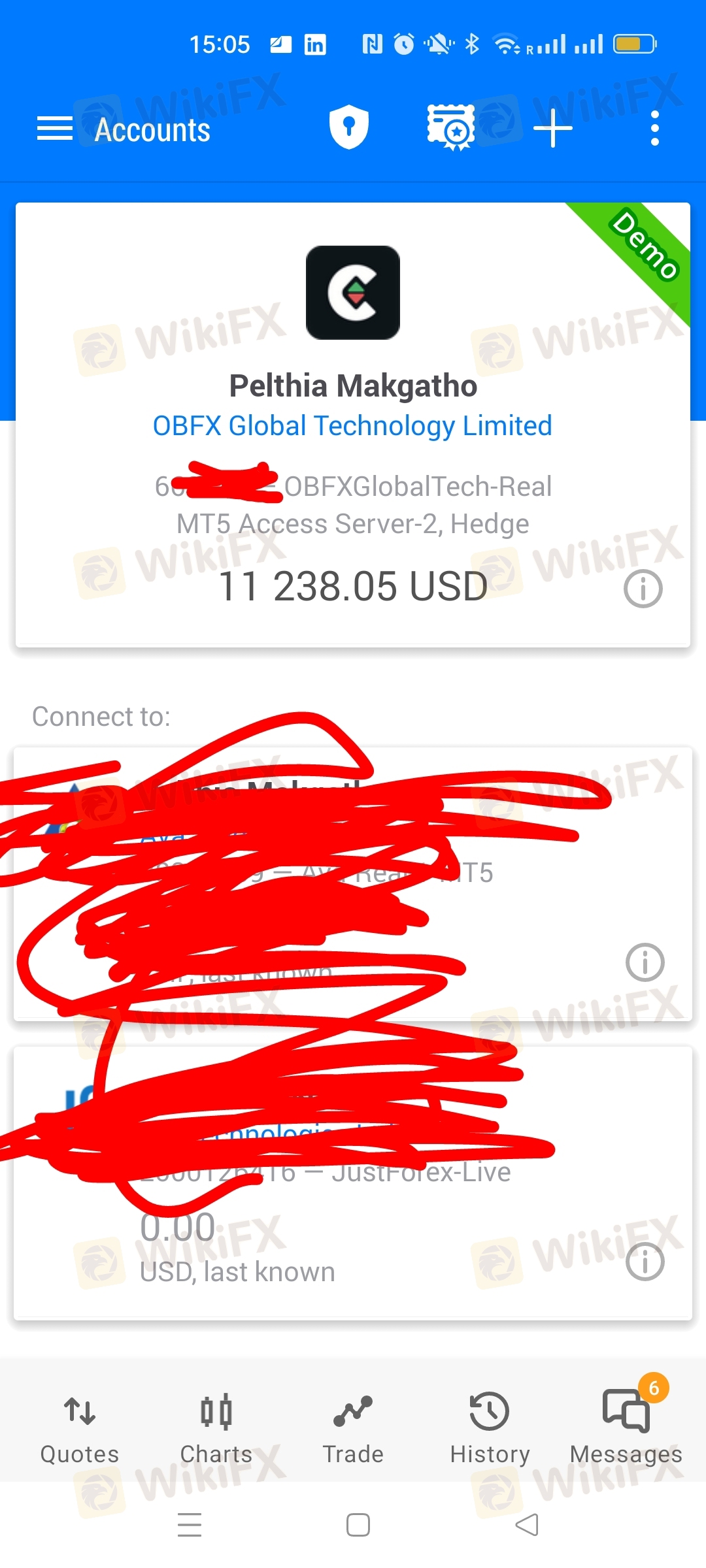Viewport: 706px width, 1568px height.
Task: Open the hamburger navigation drawer
Action: click(x=55, y=129)
